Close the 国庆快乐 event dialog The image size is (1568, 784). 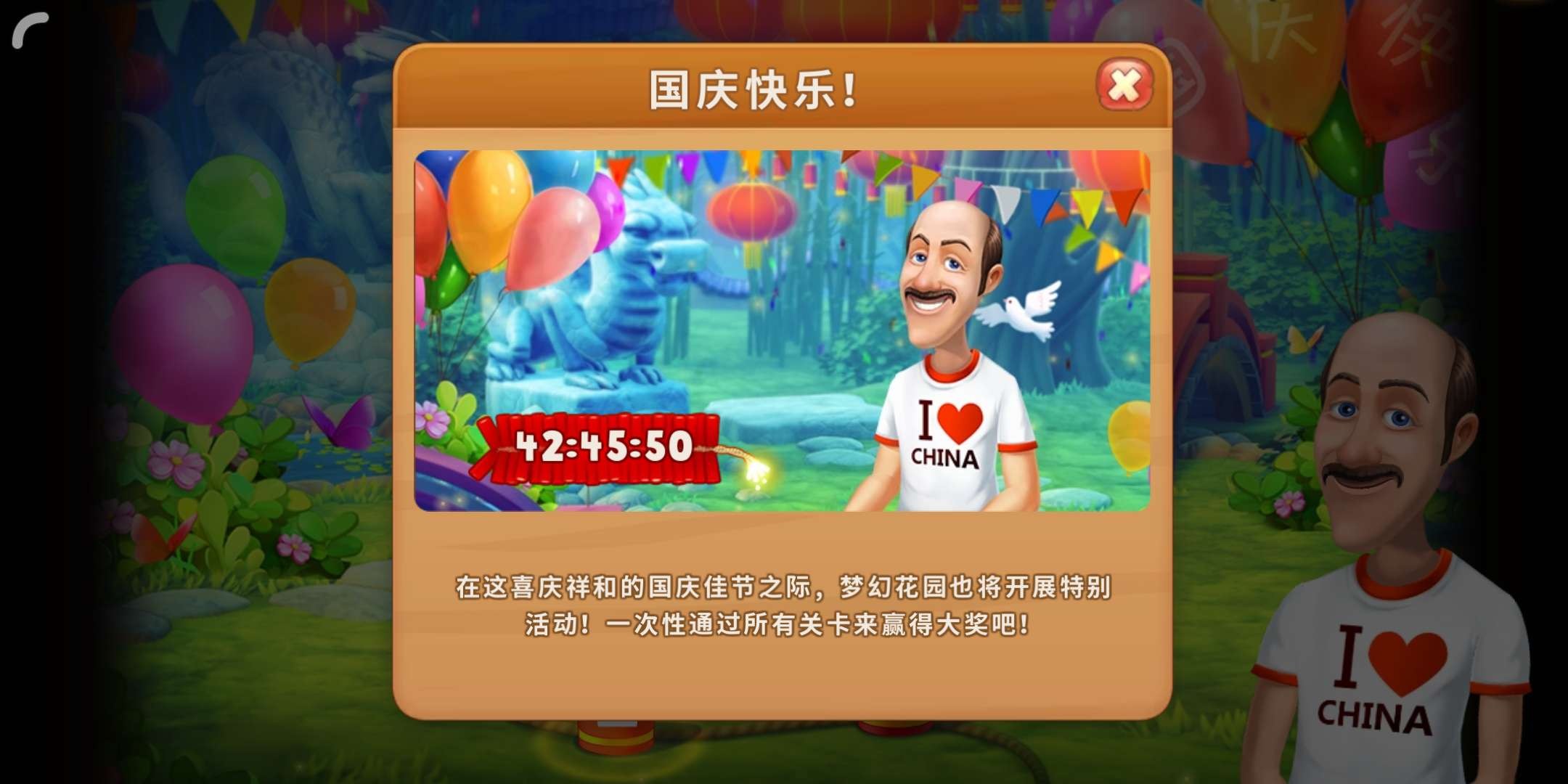[1124, 86]
